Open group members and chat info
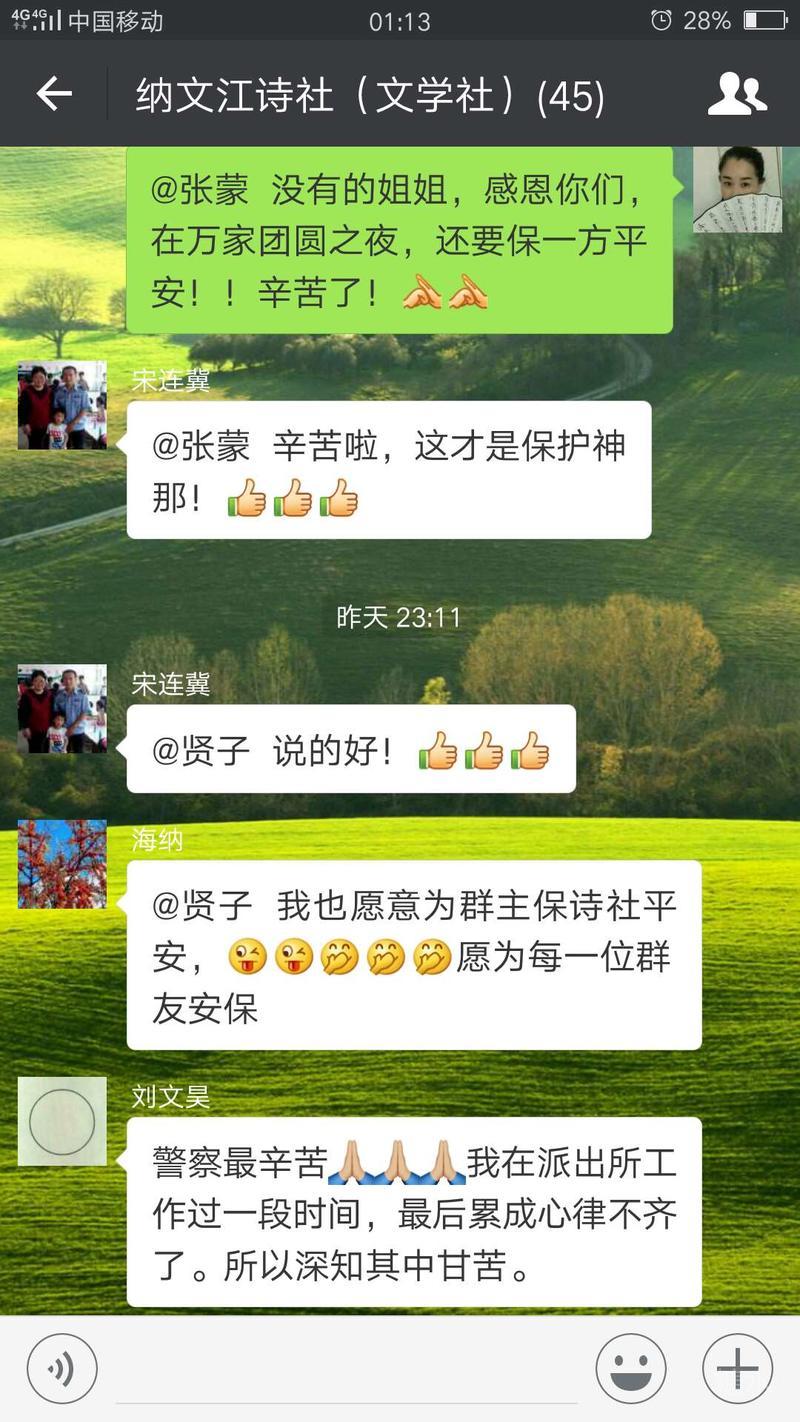Viewport: 800px width, 1422px height. tap(737, 95)
